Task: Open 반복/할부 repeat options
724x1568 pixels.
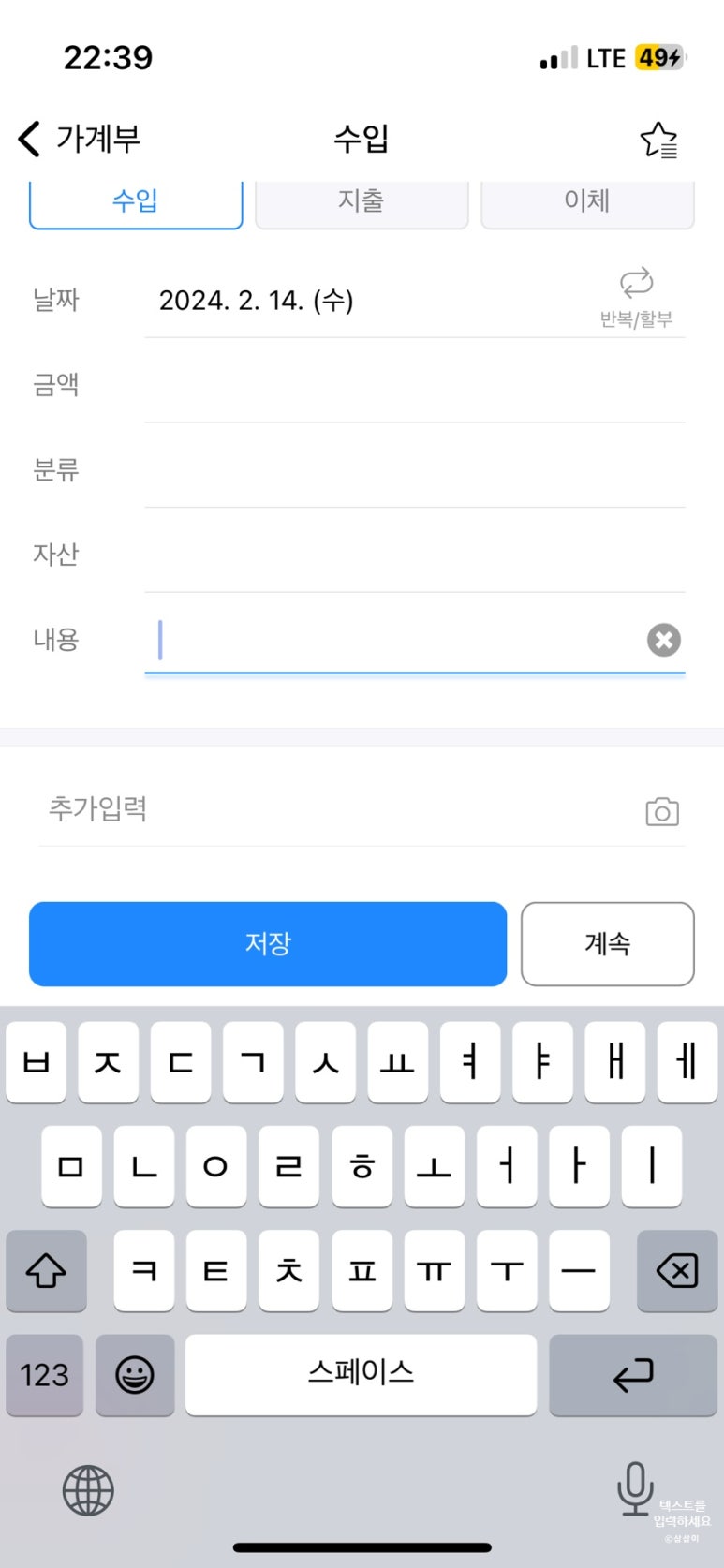Action: tap(636, 297)
